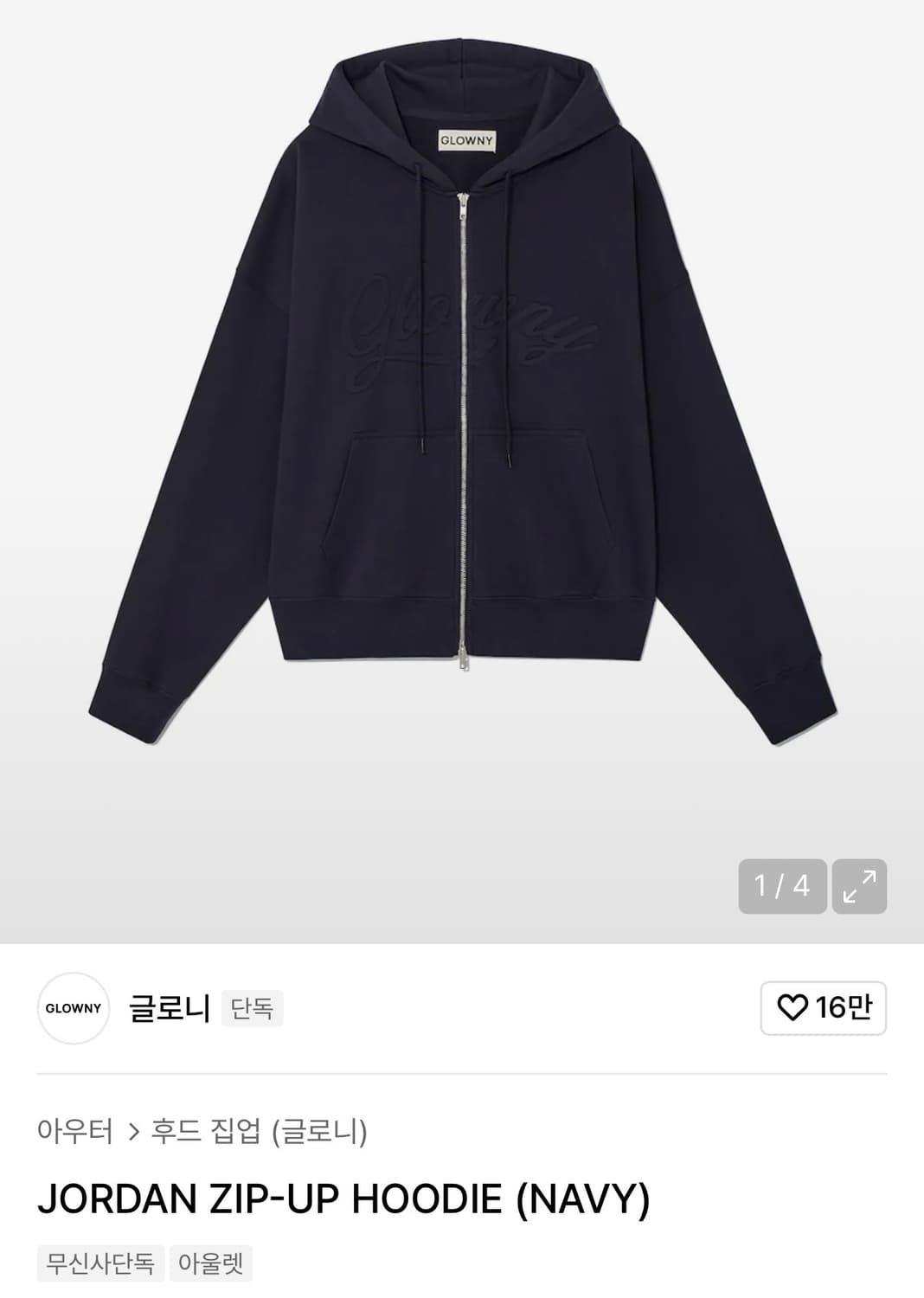Image resolution: width=924 pixels, height=1298 pixels.
Task: Select the image counter showing 1/4
Action: (783, 885)
